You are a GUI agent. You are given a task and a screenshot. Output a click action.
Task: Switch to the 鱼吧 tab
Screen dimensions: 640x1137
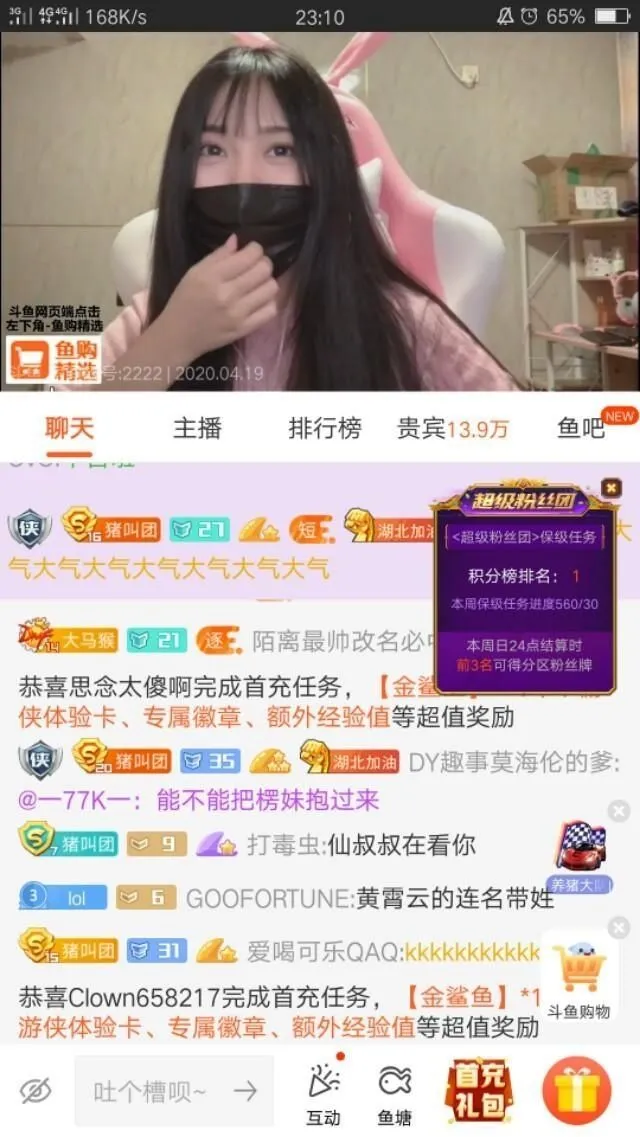[x=582, y=429]
